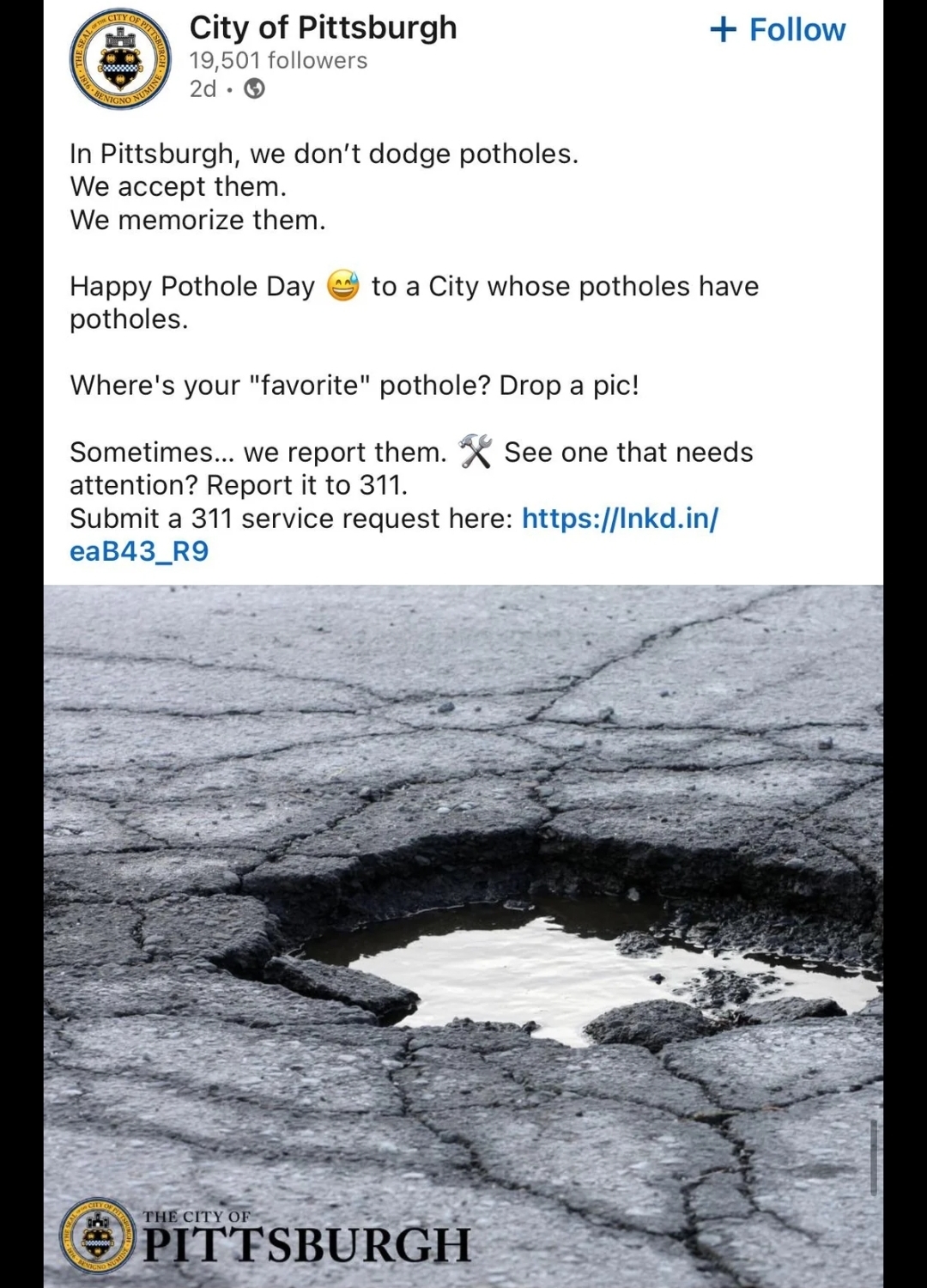Follow the City of Pittsburgh page
Image resolution: width=927 pixels, height=1288 pixels.
[x=778, y=30]
